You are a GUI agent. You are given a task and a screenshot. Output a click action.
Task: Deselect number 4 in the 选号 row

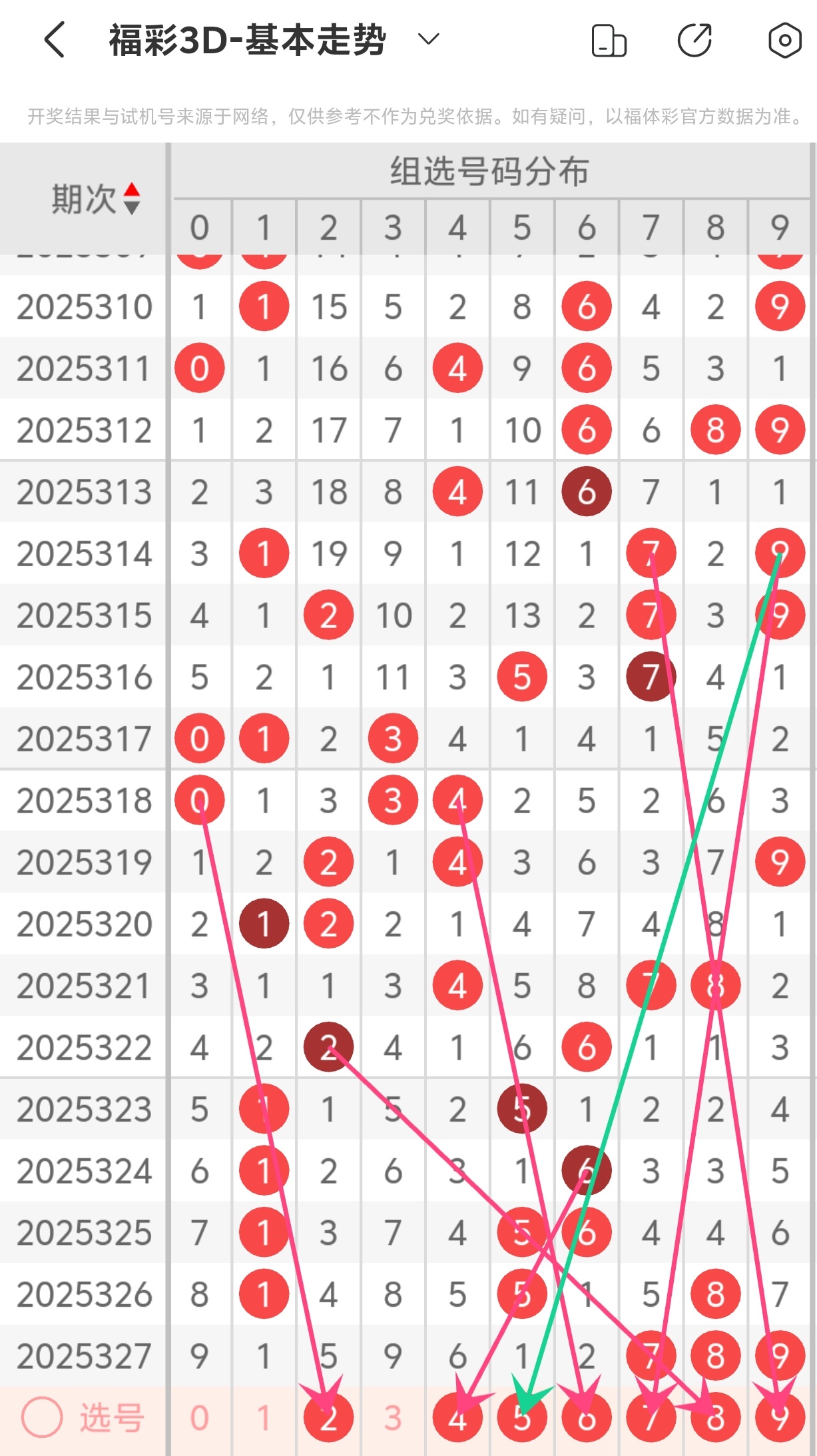point(457,1418)
